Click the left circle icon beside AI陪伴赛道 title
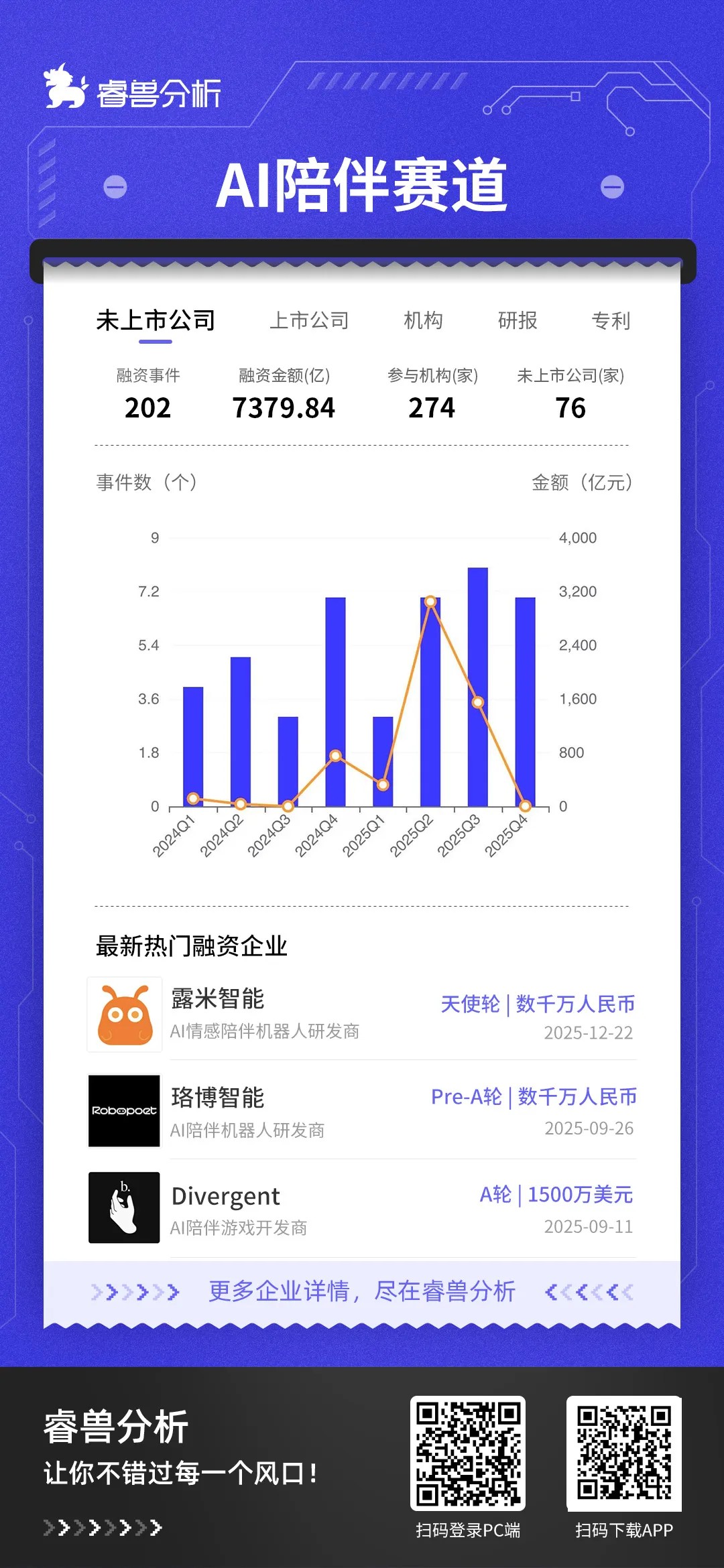 (115, 188)
